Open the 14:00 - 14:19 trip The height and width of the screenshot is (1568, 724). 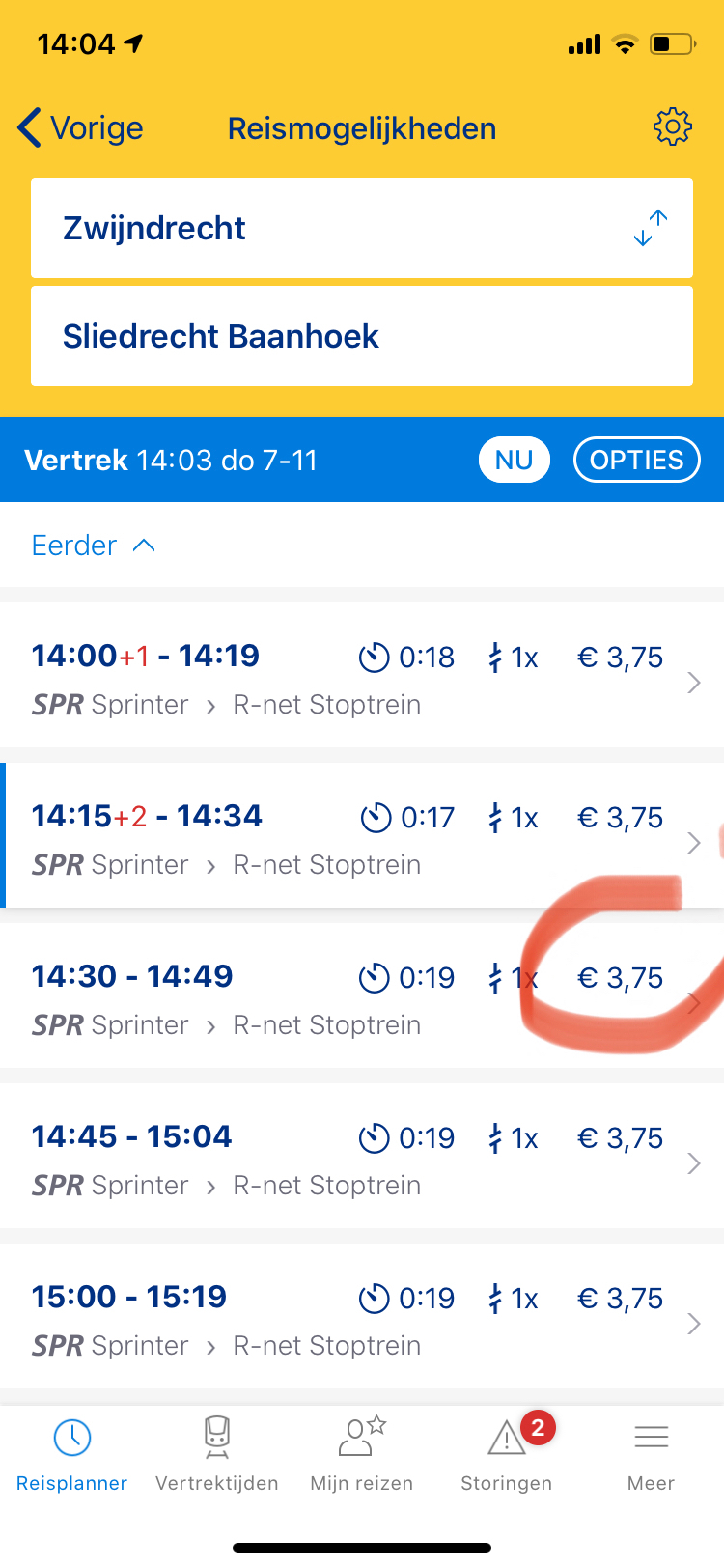[362, 676]
